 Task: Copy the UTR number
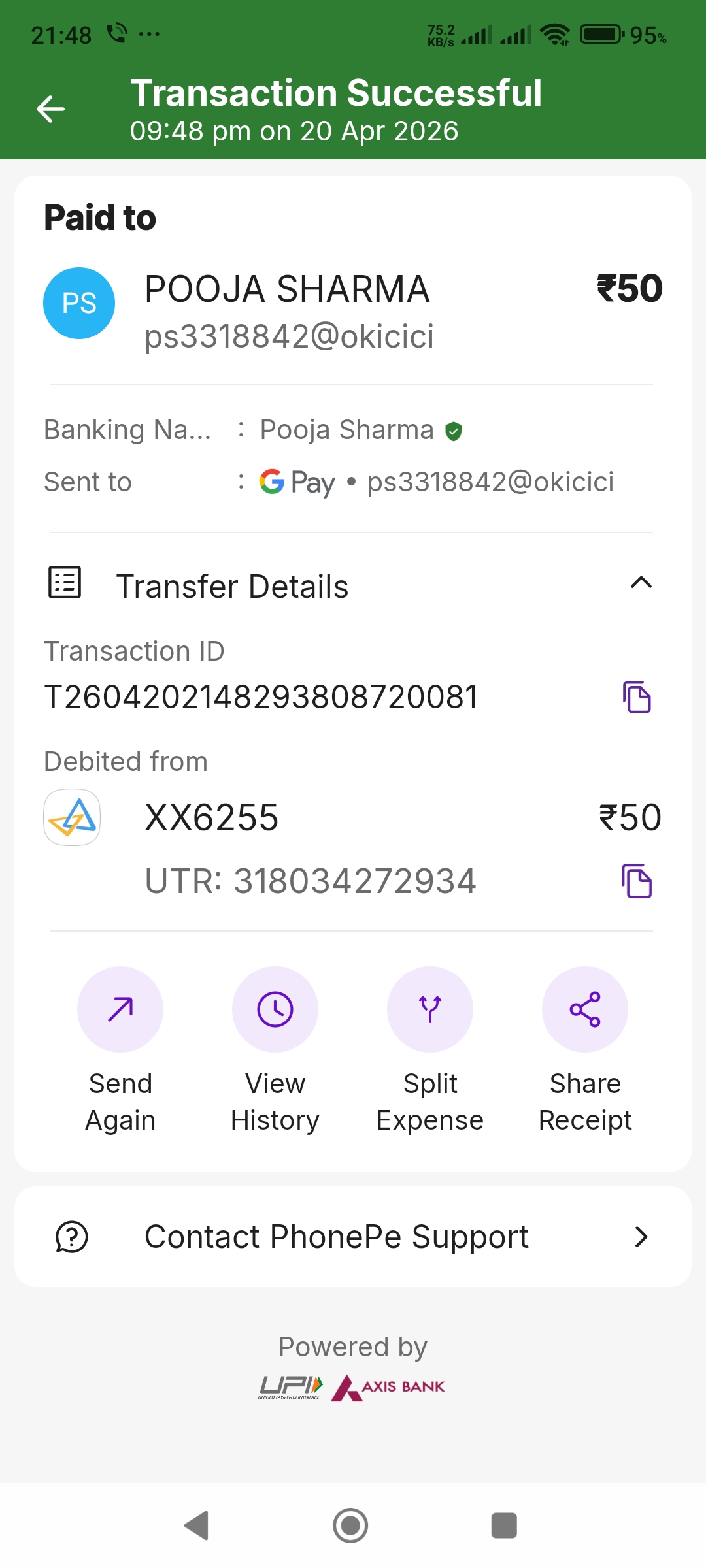tap(636, 881)
